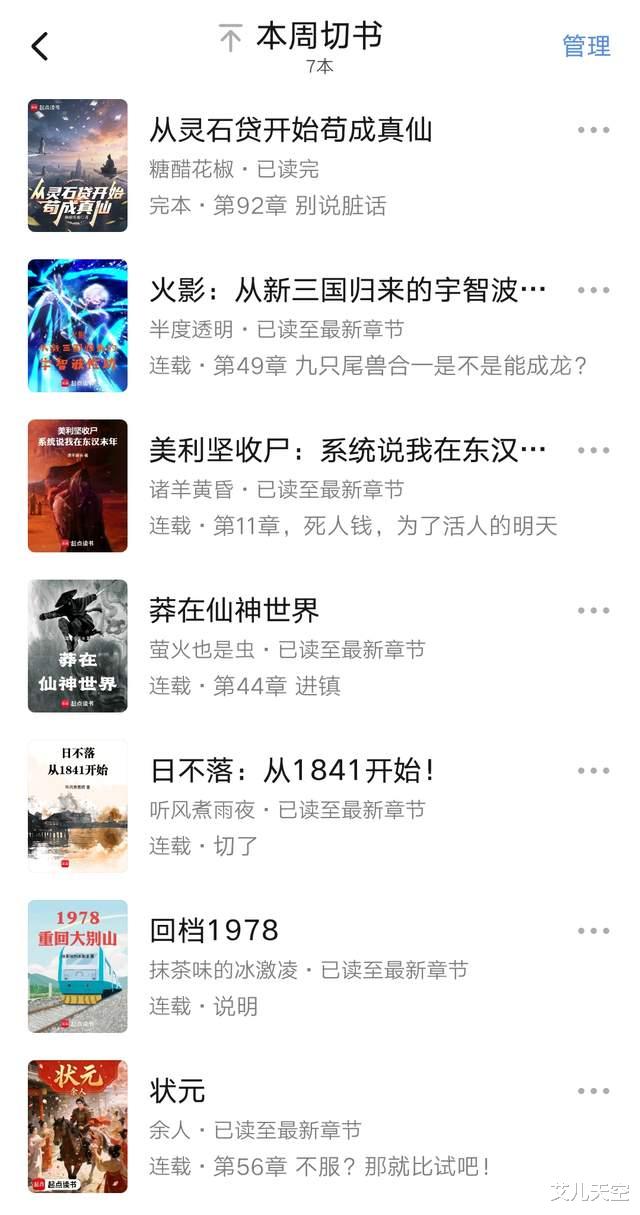Show more options for 回档1978
The width and height of the screenshot is (640, 1215).
tap(593, 930)
